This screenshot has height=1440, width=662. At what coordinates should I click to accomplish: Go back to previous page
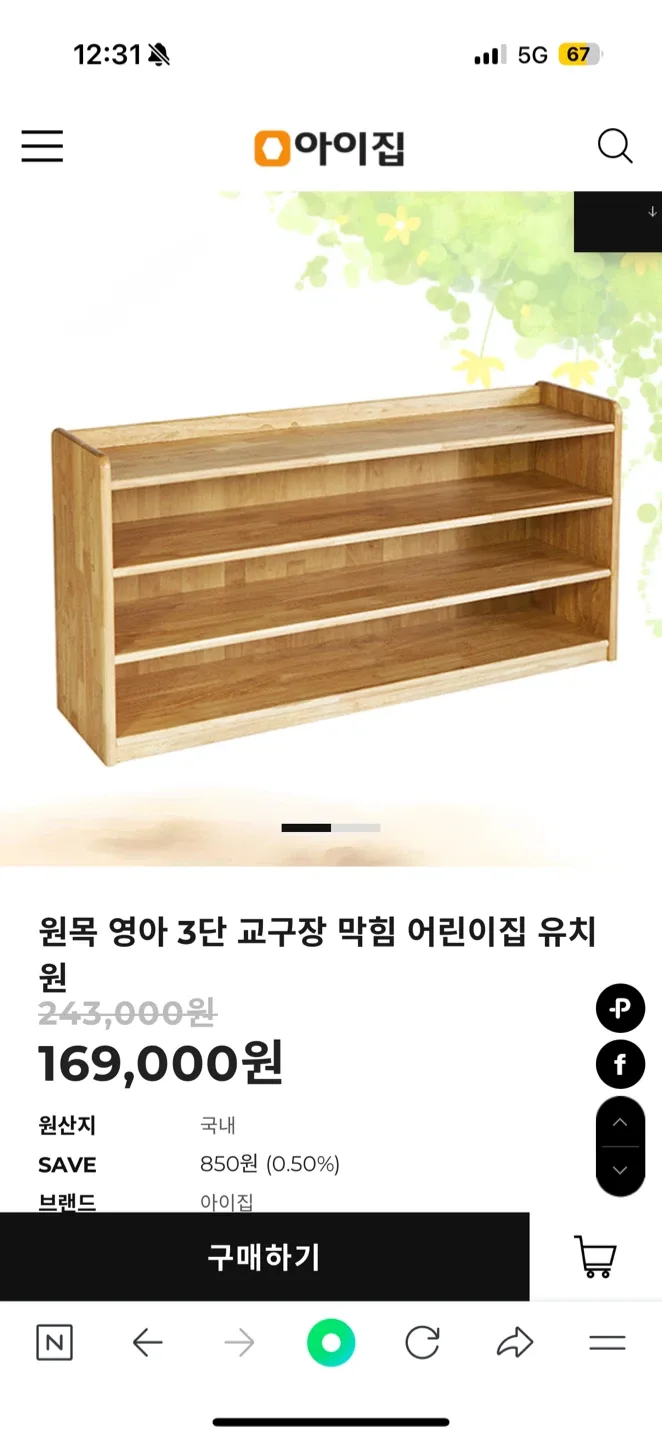point(147,1343)
